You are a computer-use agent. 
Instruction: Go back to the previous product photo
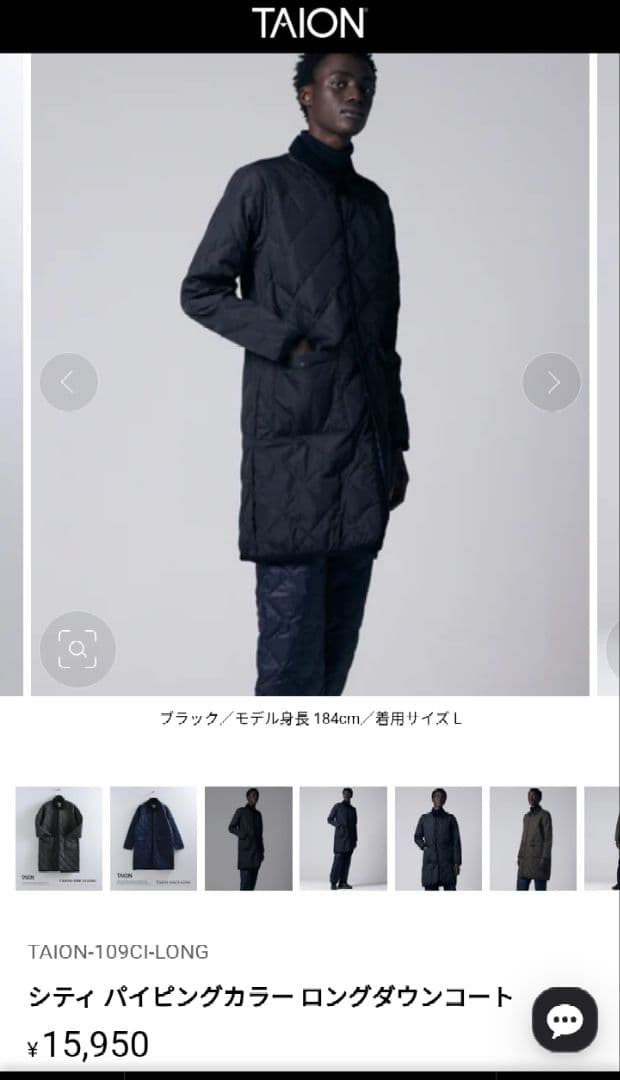(68, 382)
